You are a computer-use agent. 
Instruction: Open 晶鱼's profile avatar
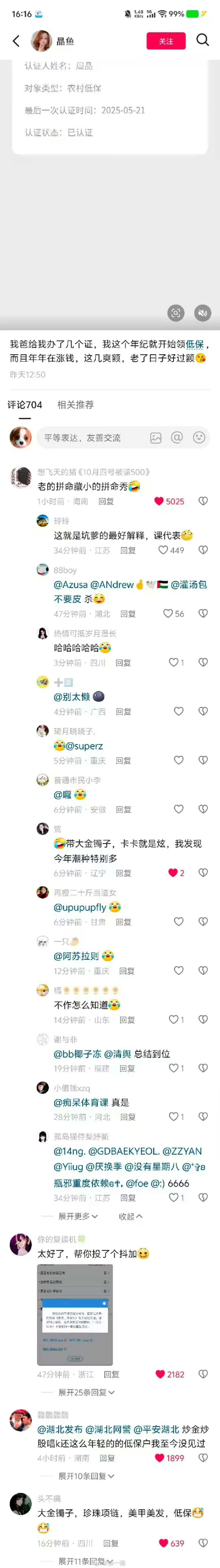(41, 41)
